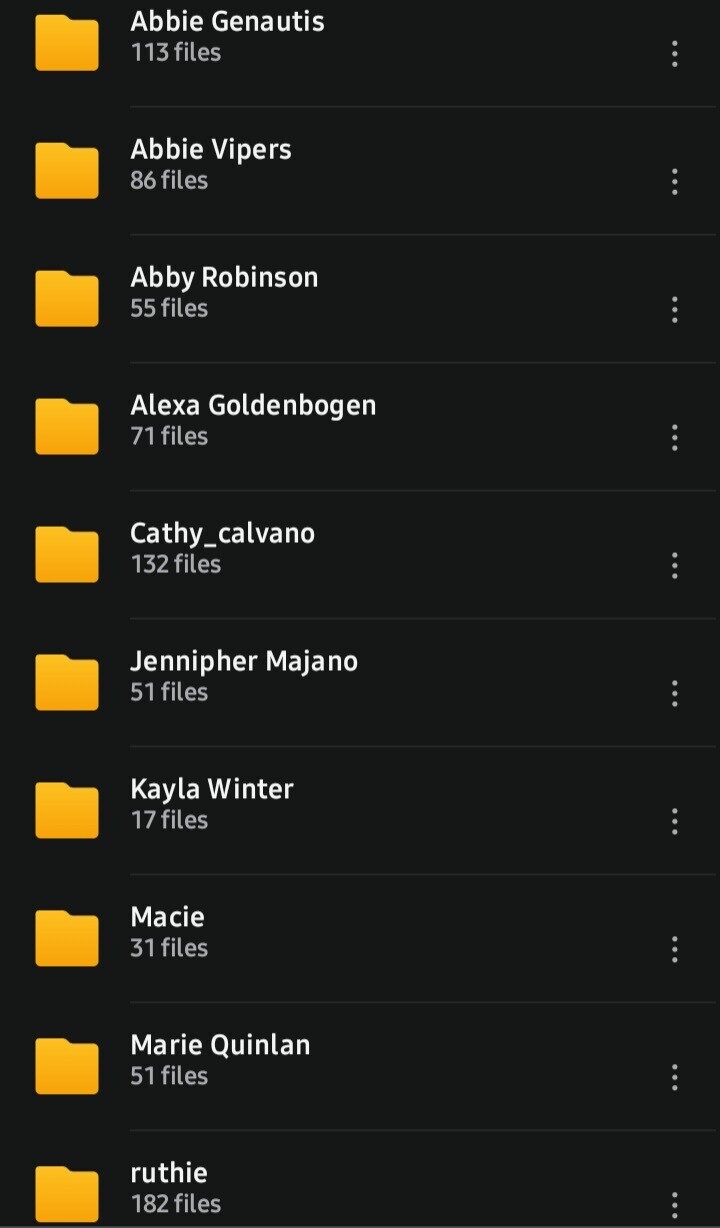Open options for Abbie Genautis folder

(675, 54)
